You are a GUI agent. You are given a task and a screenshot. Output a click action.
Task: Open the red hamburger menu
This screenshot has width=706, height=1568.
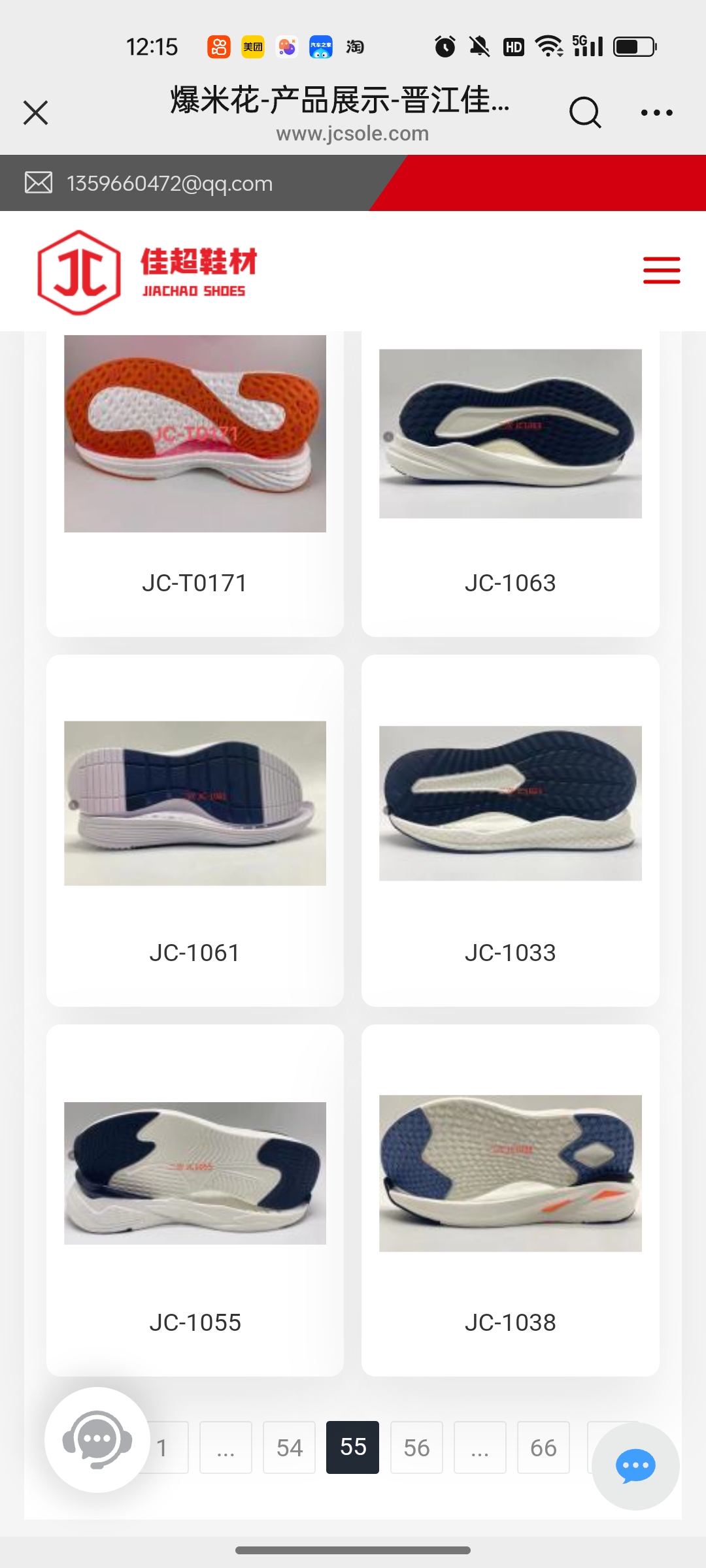coord(661,270)
